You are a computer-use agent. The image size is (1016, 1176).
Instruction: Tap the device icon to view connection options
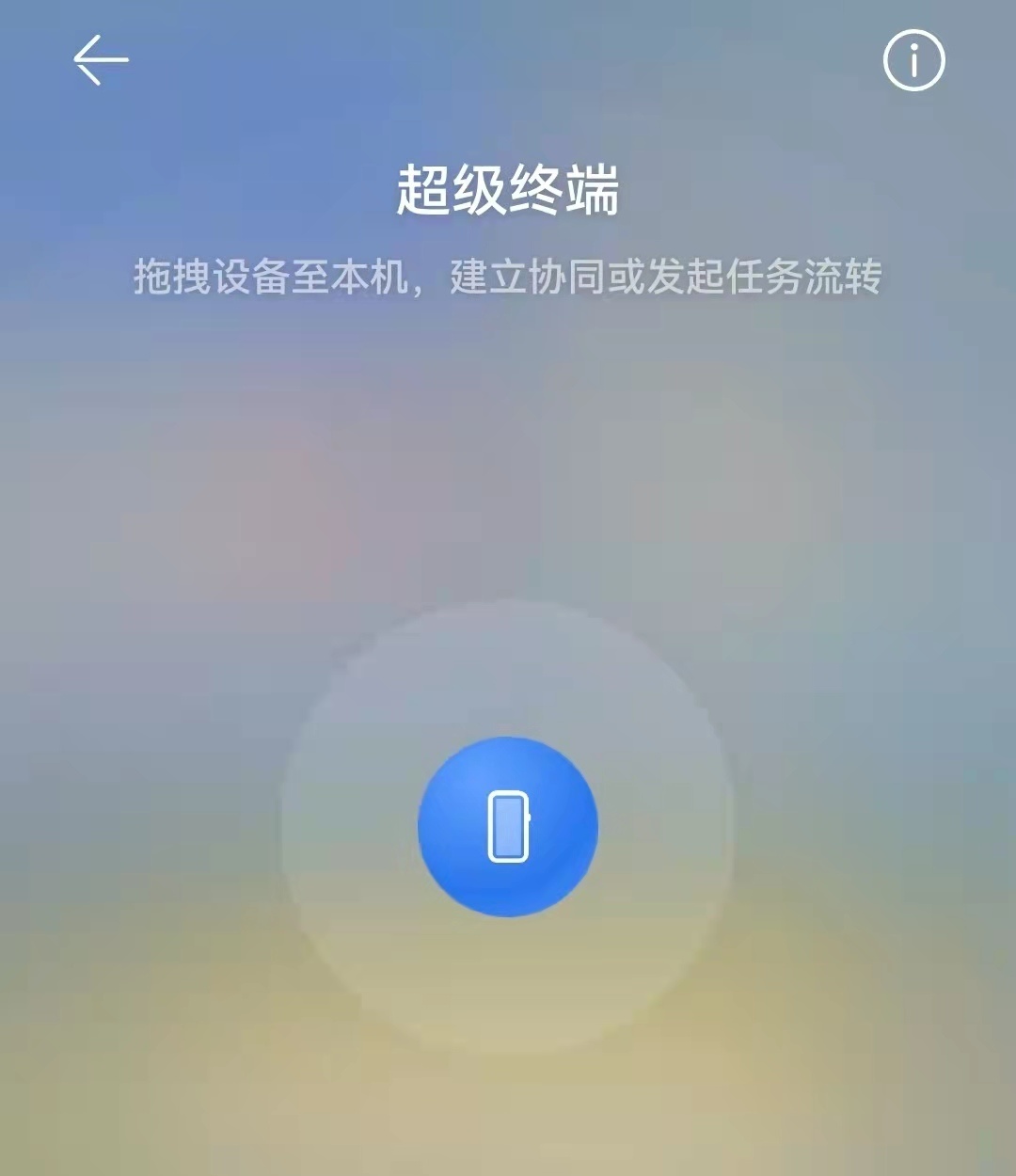tap(508, 826)
